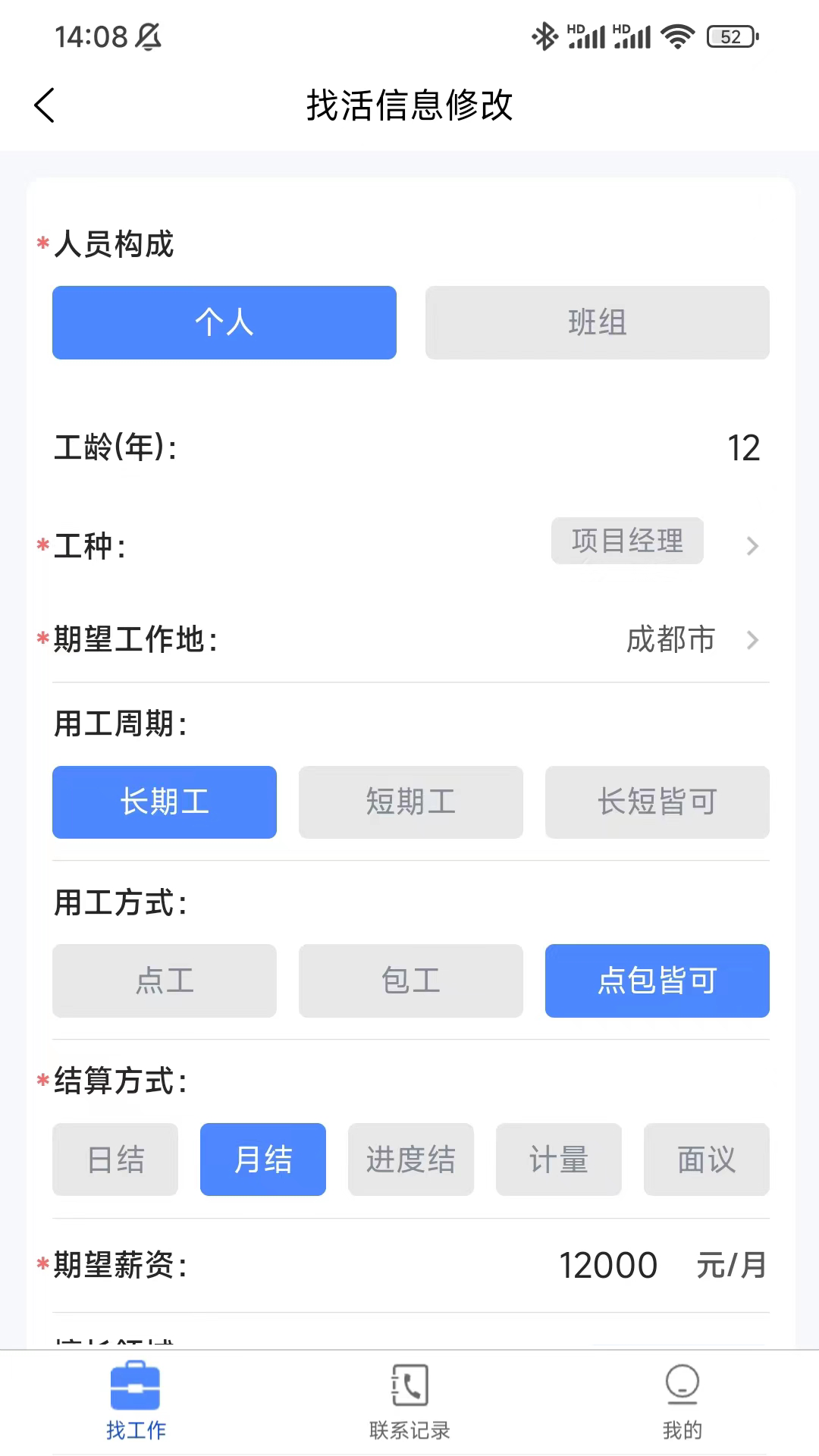The height and width of the screenshot is (1456, 819).
Task: Choose 长短皆可 for employment cycle
Action: click(x=657, y=802)
